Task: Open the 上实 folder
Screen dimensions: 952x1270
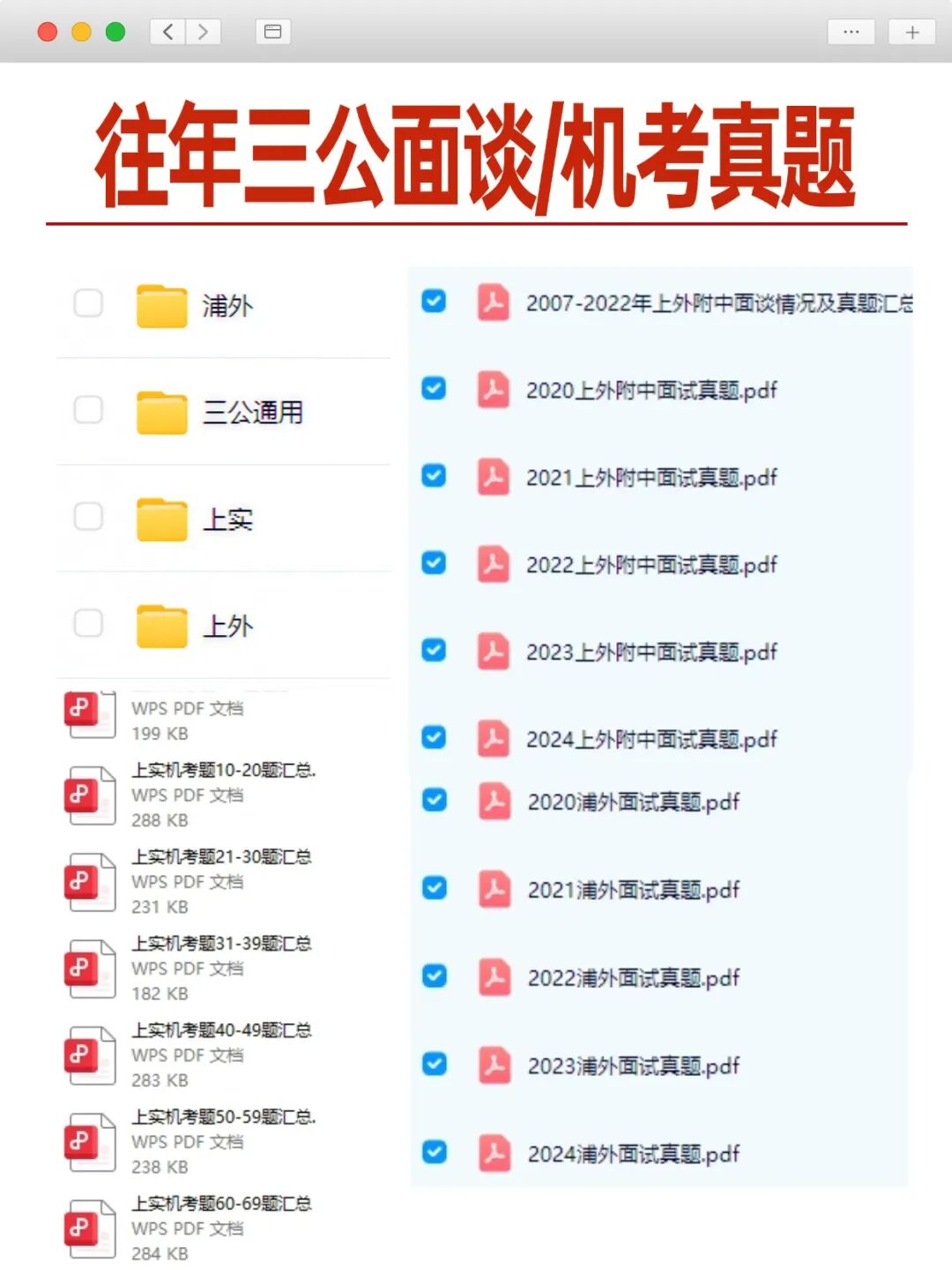Action: [x=229, y=519]
